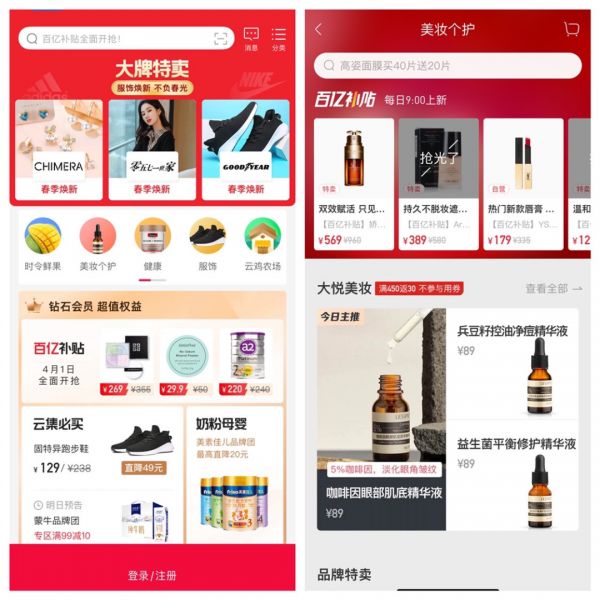600x600 pixels.
Task: Select the 健康 category
Action: point(152,245)
